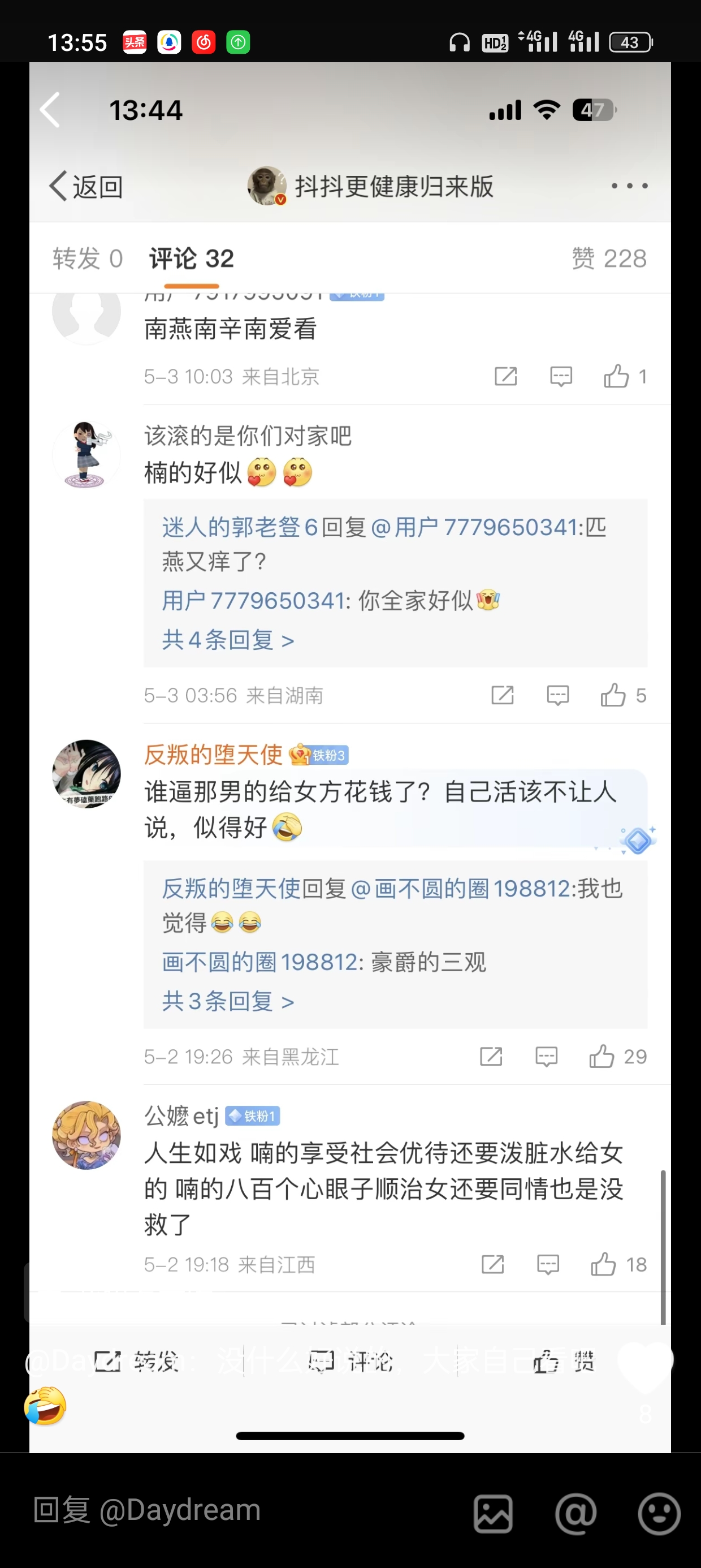This screenshot has height=1568, width=701.
Task: Mention someone with the @ icon
Action: (x=575, y=1513)
